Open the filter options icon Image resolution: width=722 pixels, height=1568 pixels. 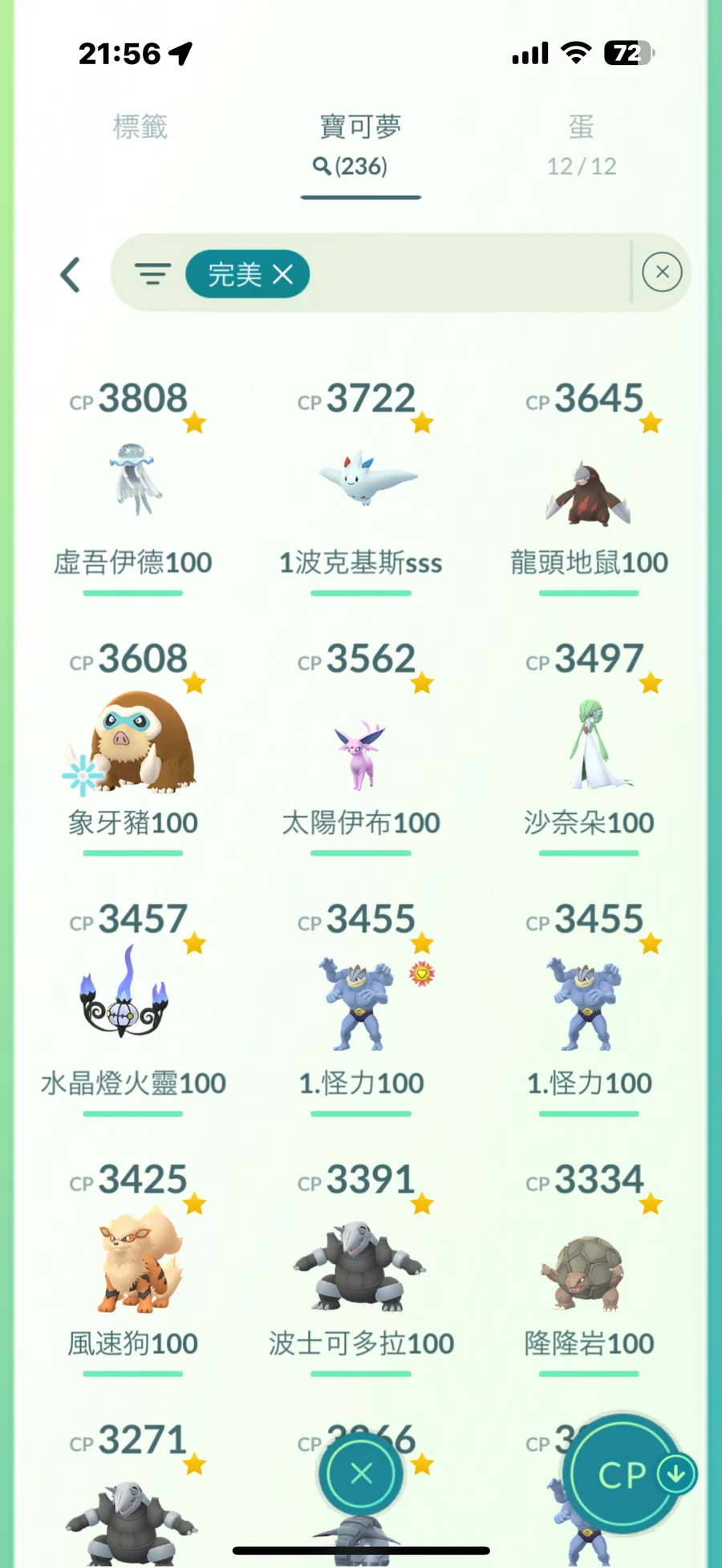point(152,274)
